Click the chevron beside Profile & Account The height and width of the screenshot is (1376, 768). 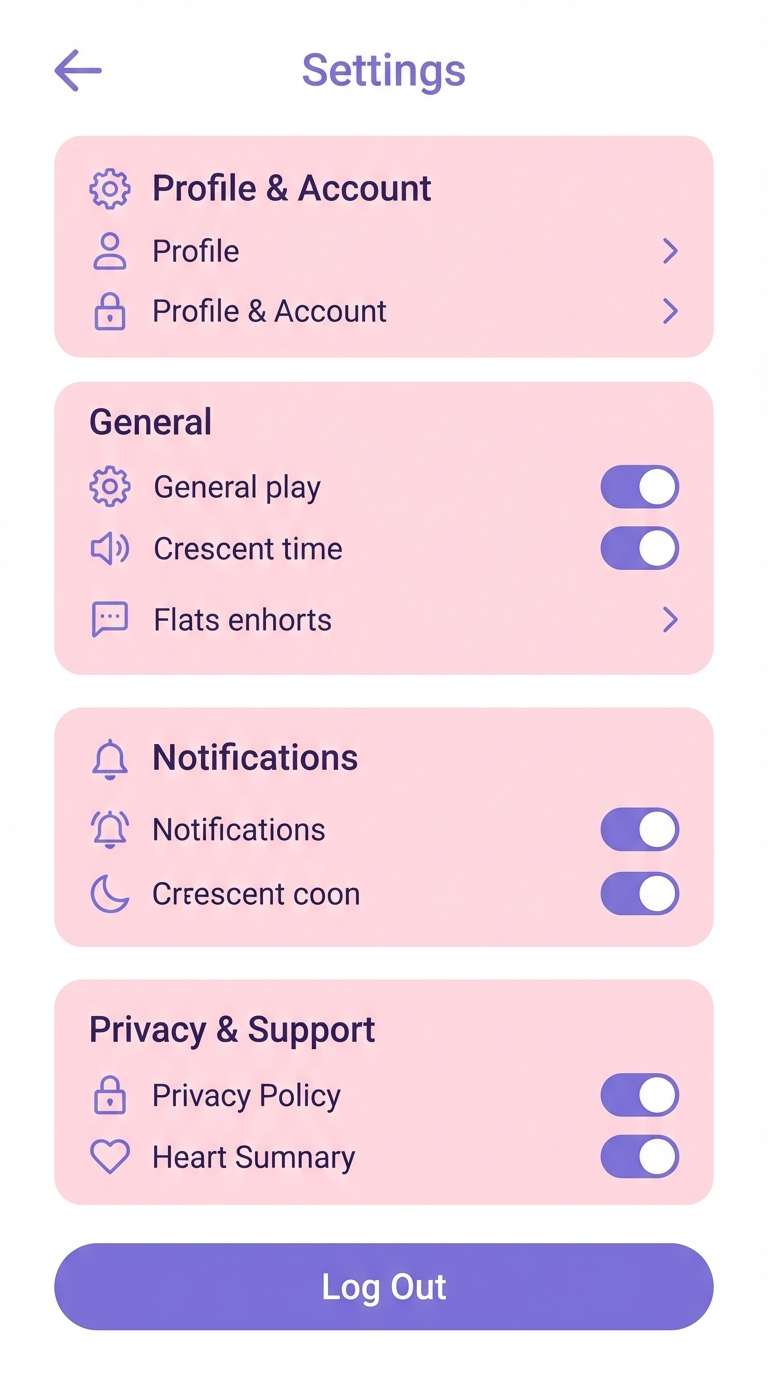coord(670,311)
